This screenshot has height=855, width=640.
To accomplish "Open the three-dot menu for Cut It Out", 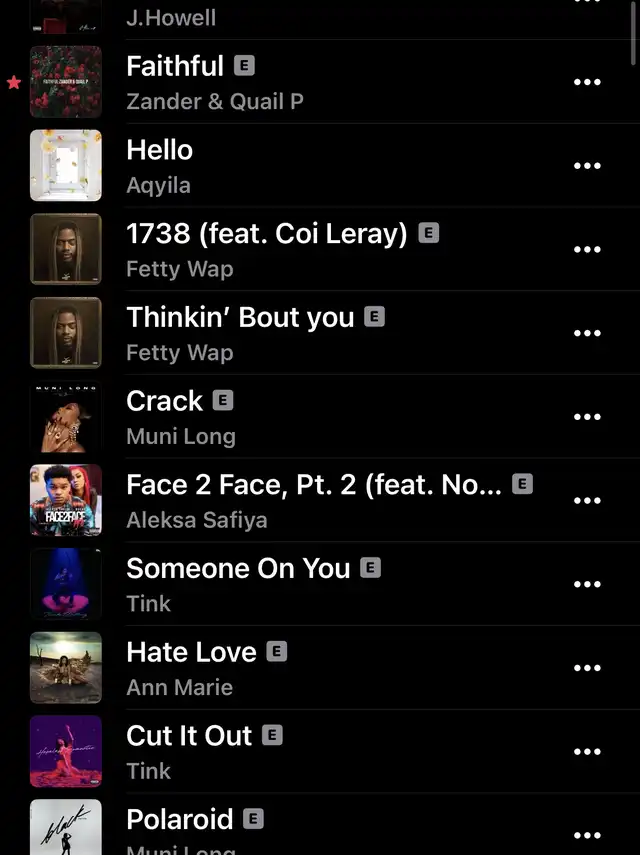I will pos(587,752).
